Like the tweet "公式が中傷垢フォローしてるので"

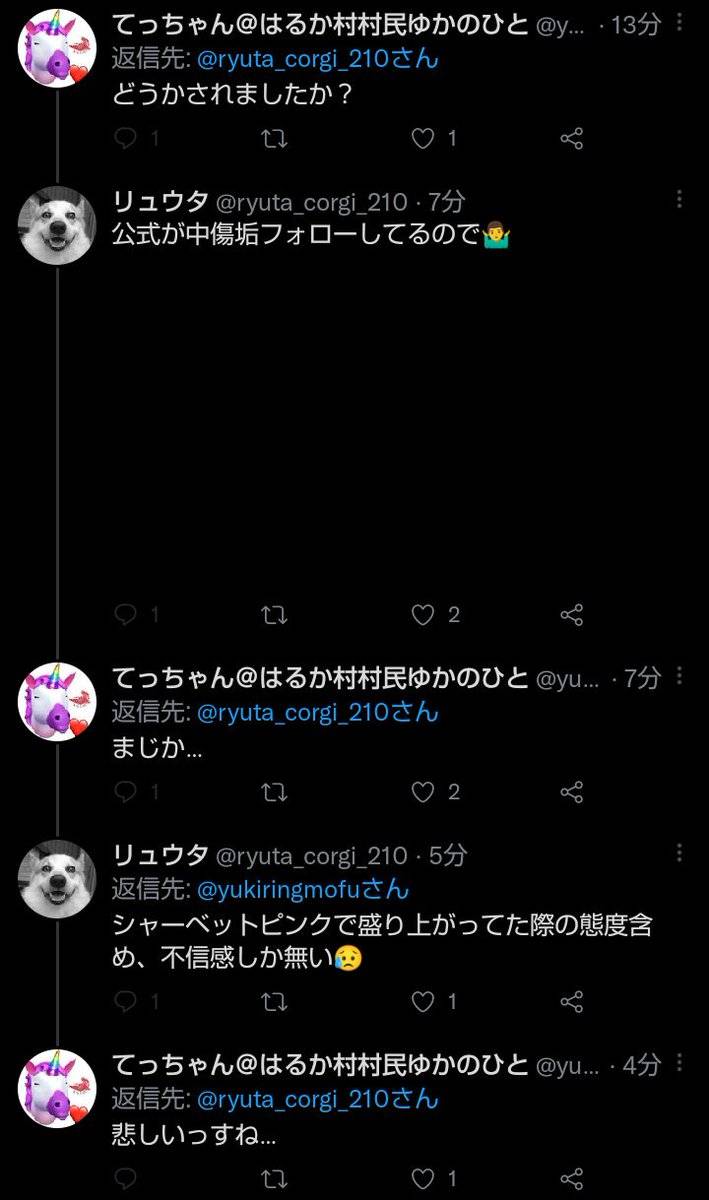point(424,615)
